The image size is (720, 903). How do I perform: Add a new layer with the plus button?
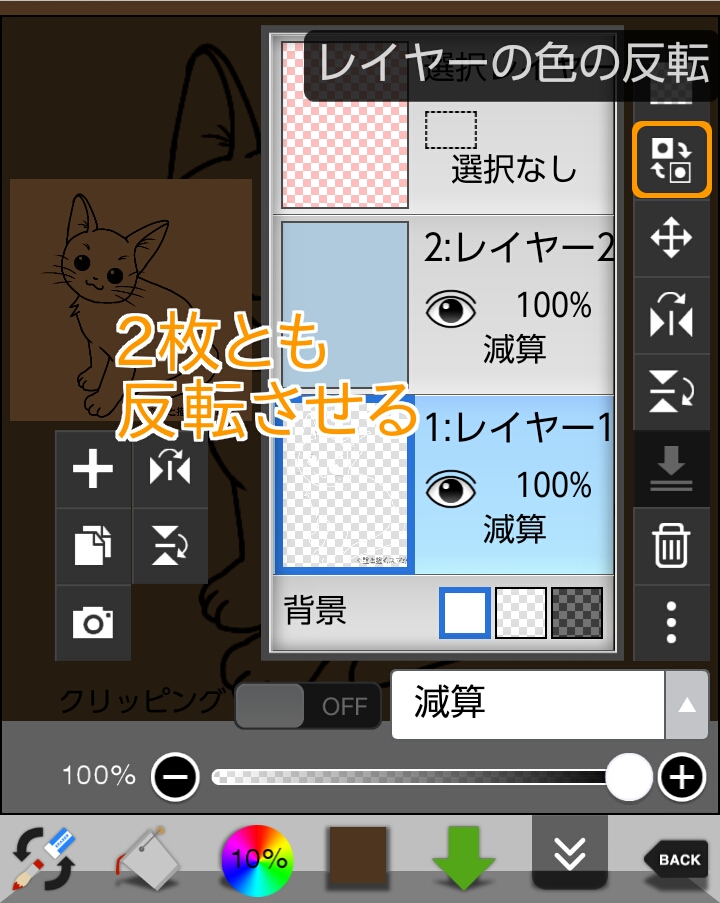pyautogui.click(x=93, y=469)
